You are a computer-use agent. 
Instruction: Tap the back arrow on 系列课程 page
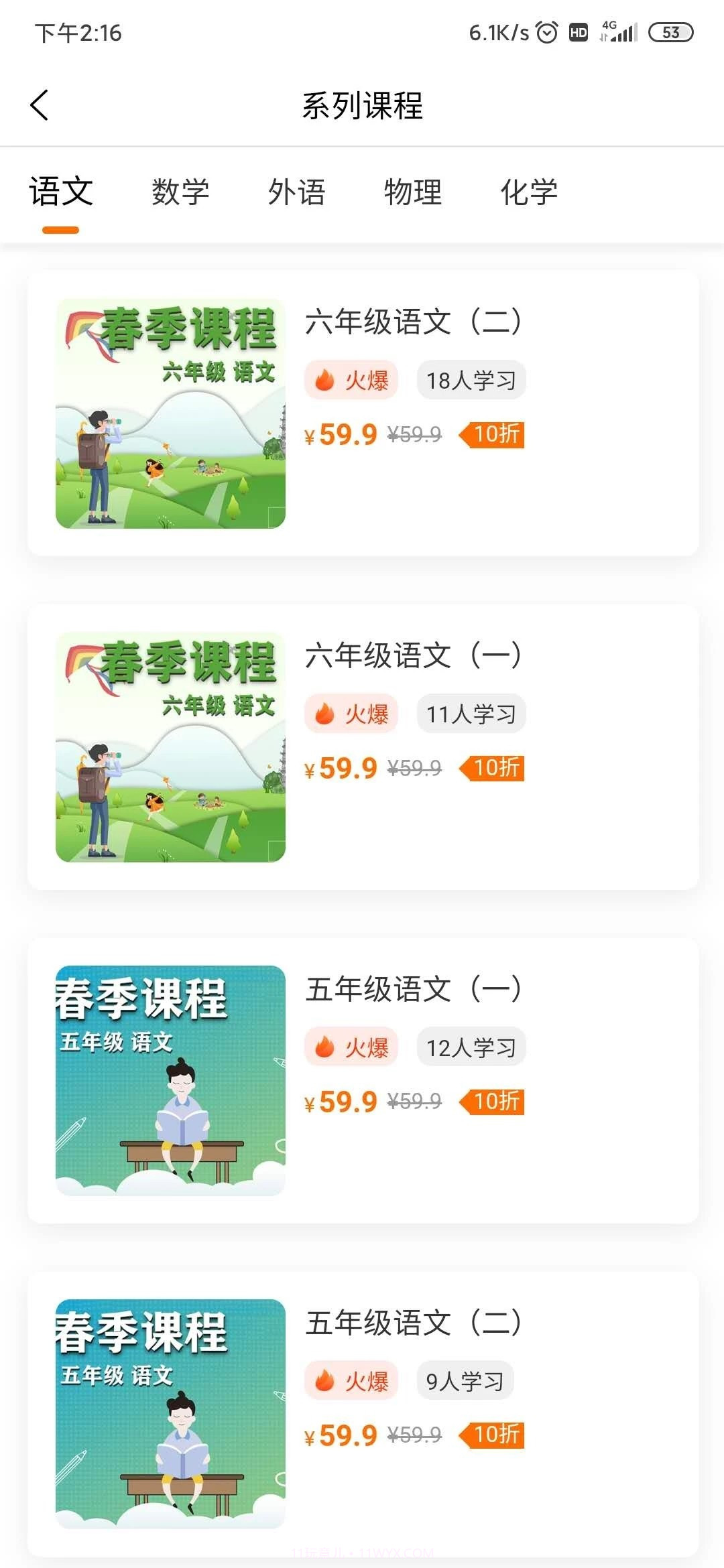pos(38,105)
